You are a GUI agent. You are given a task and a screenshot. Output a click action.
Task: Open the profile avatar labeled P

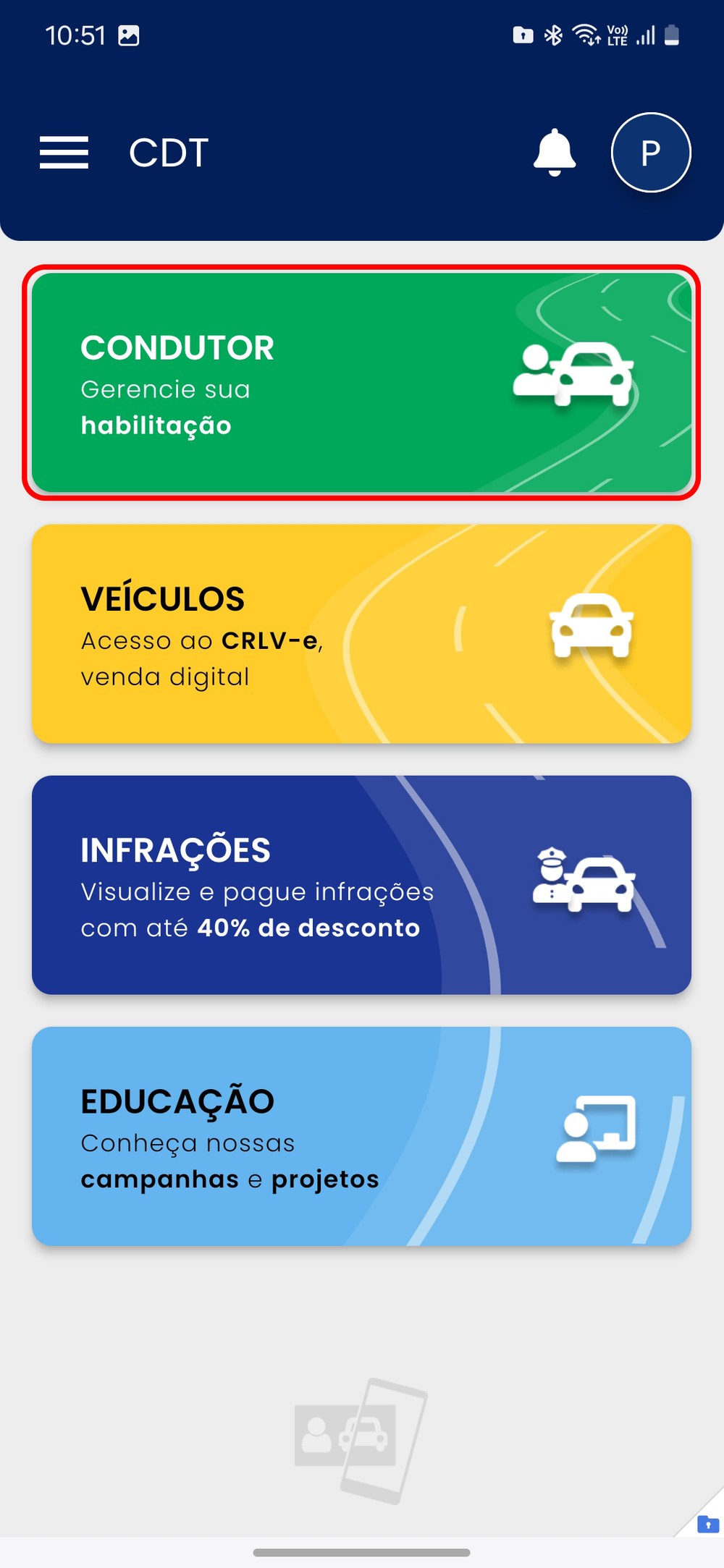pyautogui.click(x=651, y=153)
